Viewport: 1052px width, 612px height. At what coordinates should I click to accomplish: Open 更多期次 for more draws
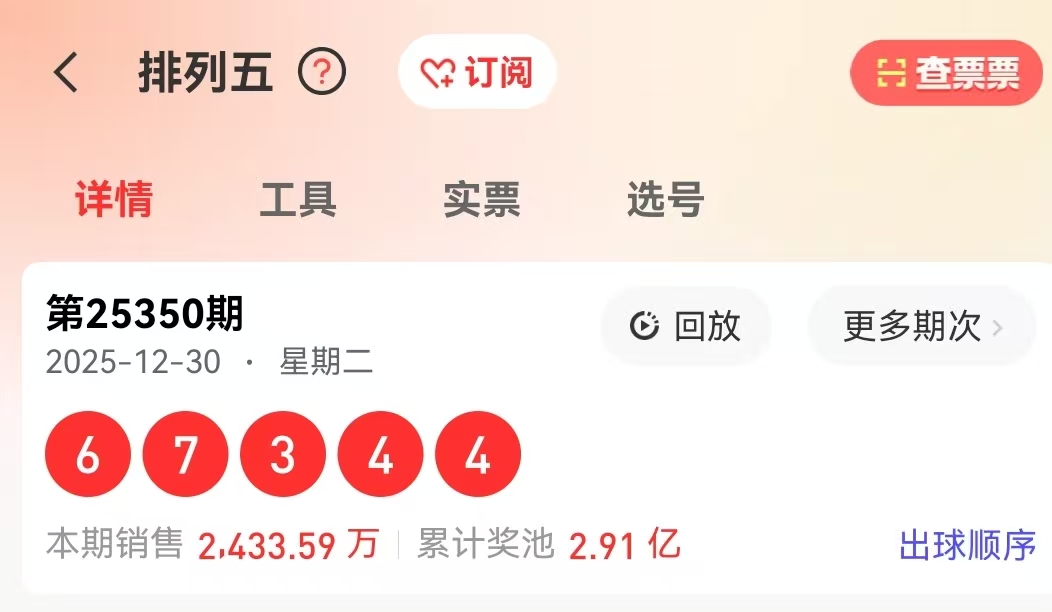(x=922, y=326)
